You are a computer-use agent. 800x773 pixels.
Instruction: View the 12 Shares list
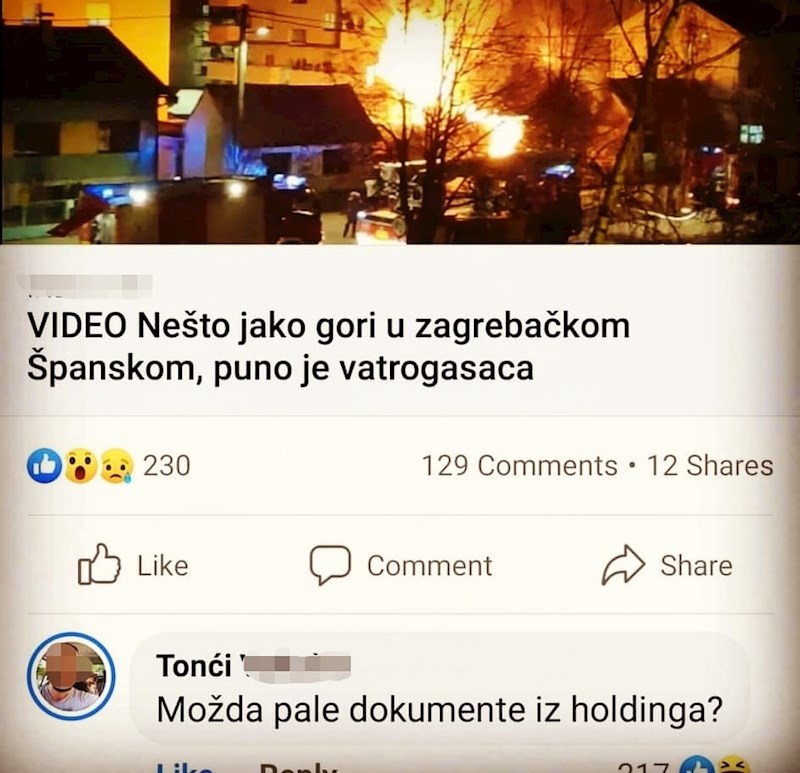click(x=709, y=466)
